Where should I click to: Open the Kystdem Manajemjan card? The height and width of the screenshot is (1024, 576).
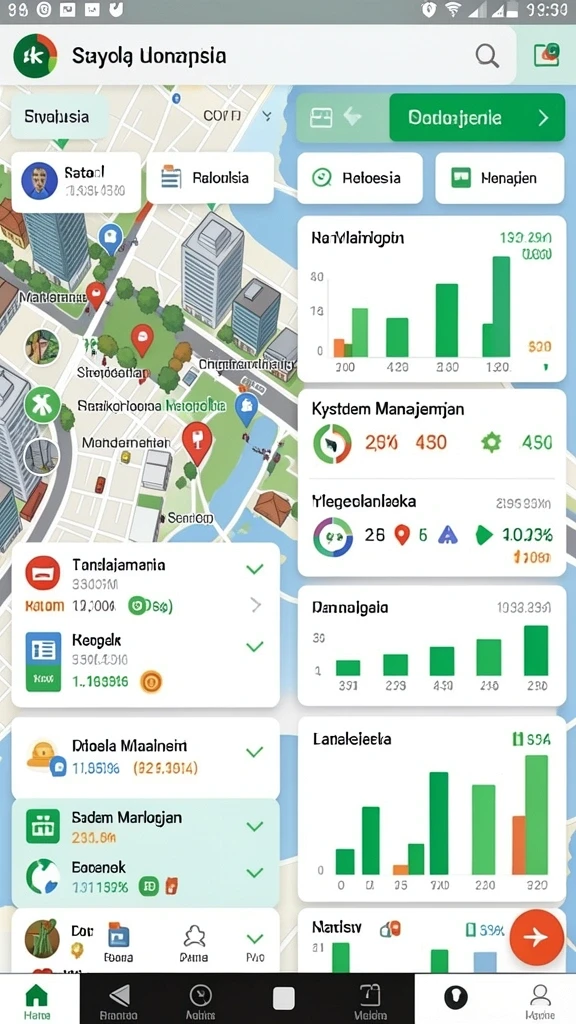(x=432, y=432)
